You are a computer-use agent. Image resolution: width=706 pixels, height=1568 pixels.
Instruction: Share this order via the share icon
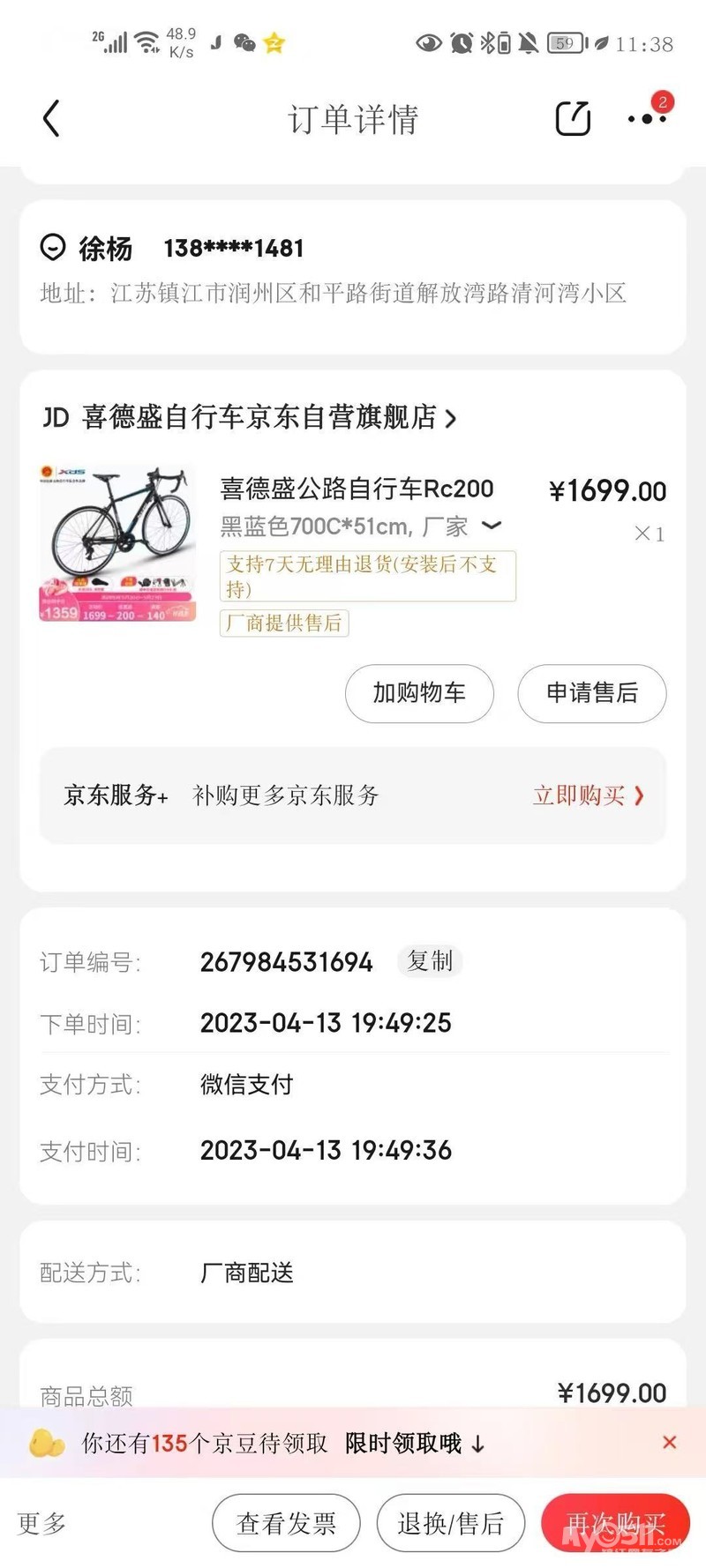(572, 118)
